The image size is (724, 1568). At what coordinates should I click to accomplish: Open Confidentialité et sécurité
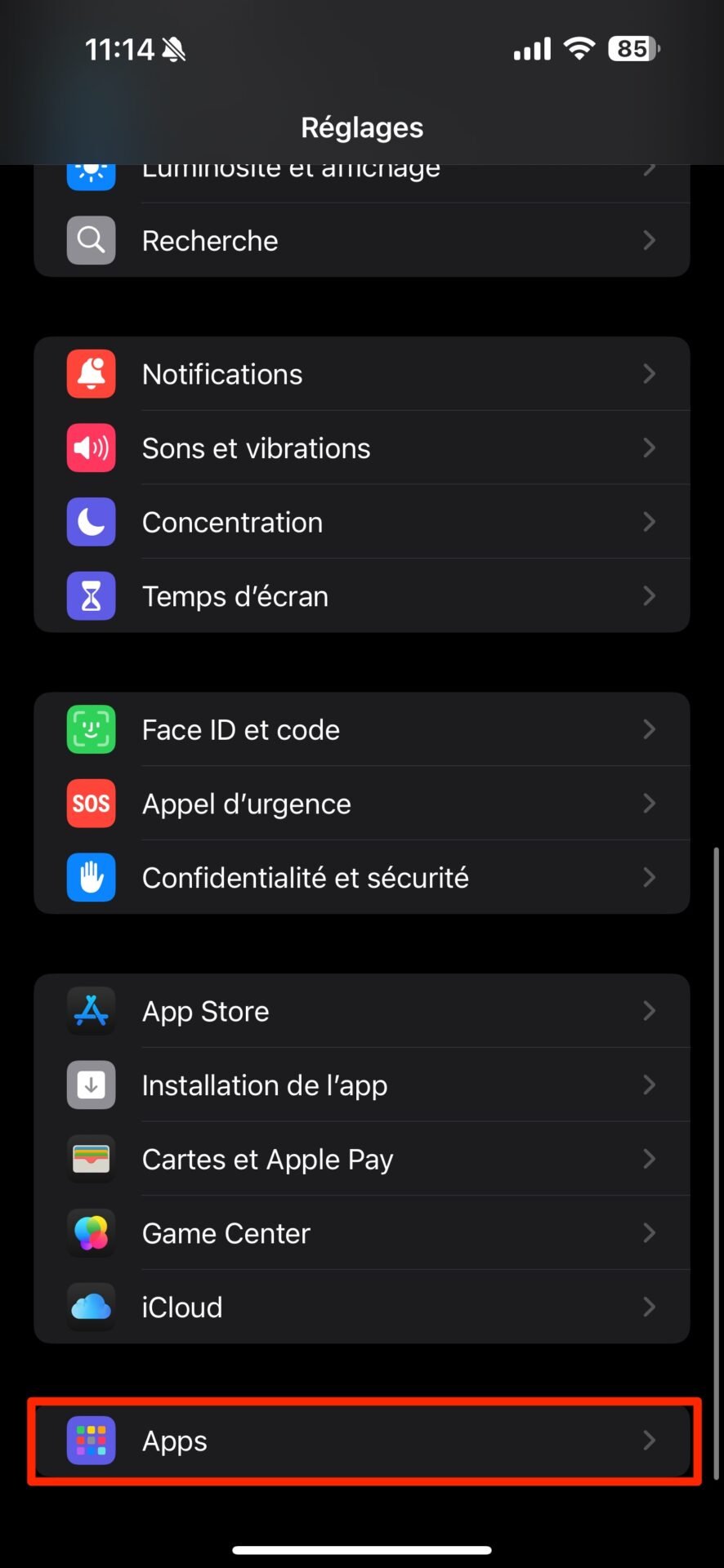(x=362, y=877)
